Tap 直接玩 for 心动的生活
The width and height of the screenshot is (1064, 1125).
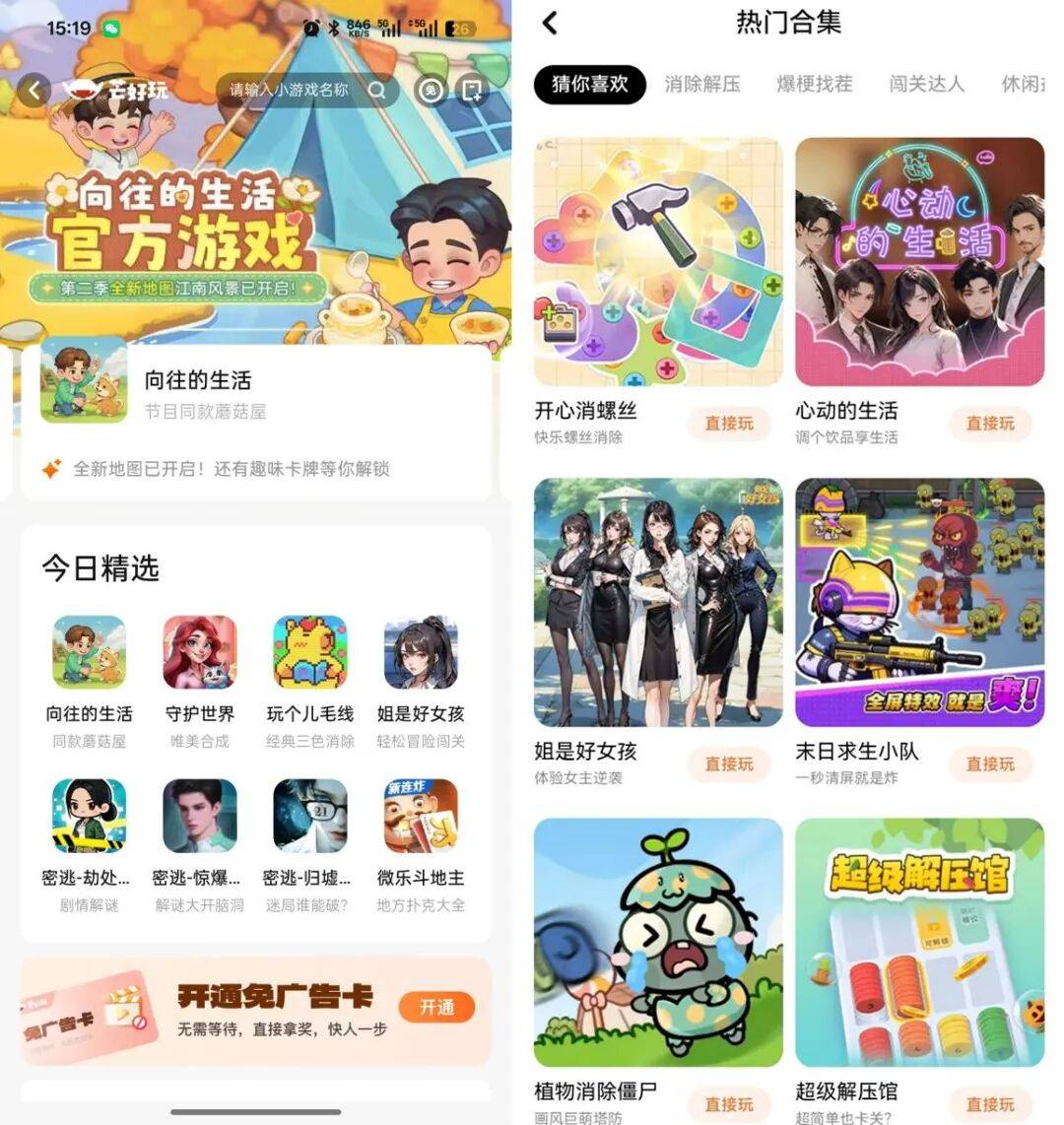click(x=989, y=424)
